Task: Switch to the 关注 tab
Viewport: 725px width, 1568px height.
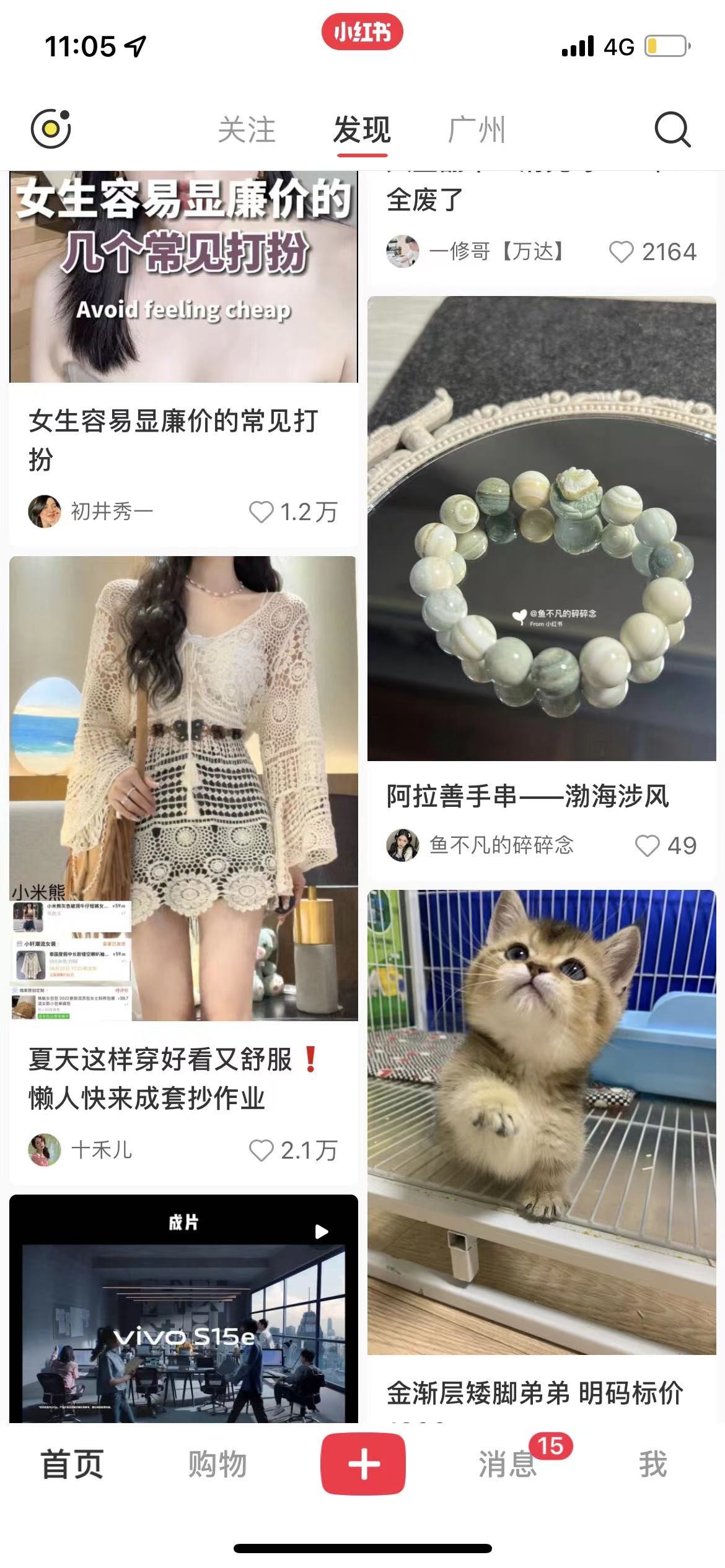Action: 247,130
